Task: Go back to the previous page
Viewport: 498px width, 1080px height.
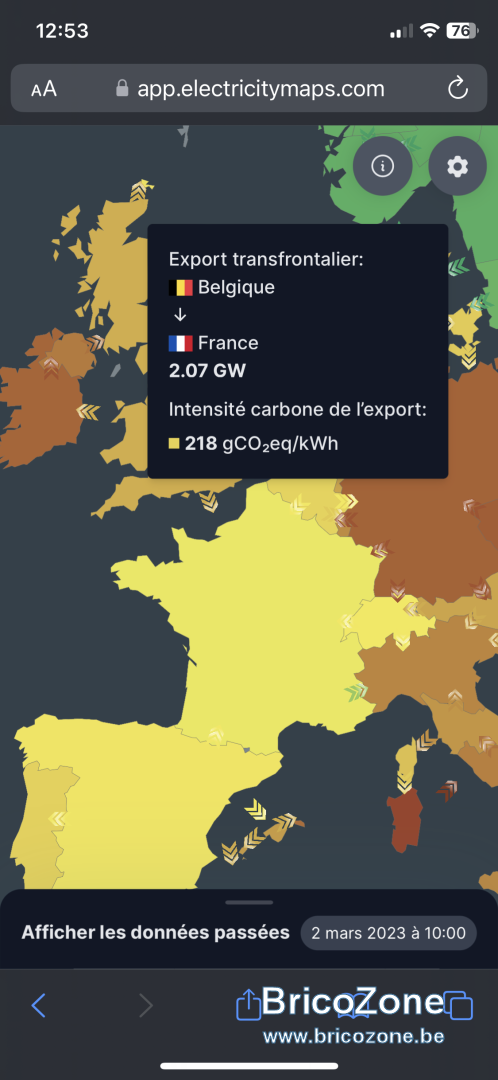Action: click(x=39, y=1006)
